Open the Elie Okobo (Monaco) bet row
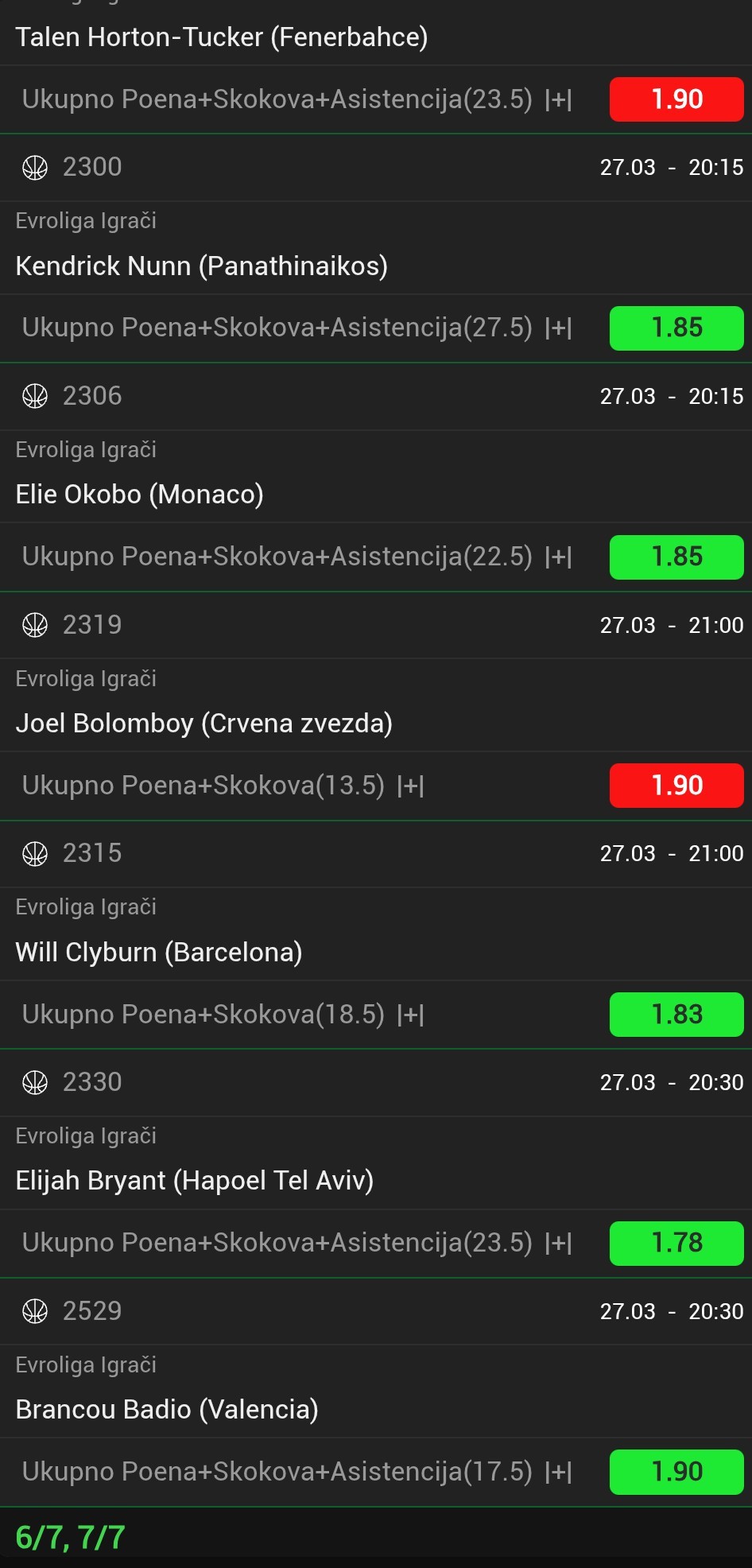The height and width of the screenshot is (1568, 752). [x=140, y=494]
